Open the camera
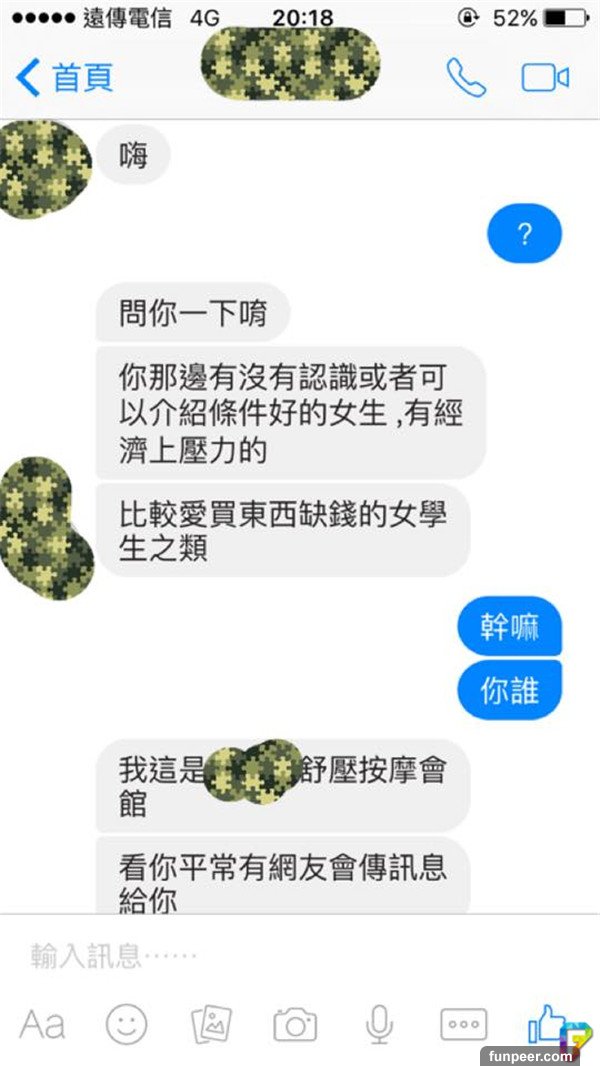600x1066 pixels. point(295,1024)
